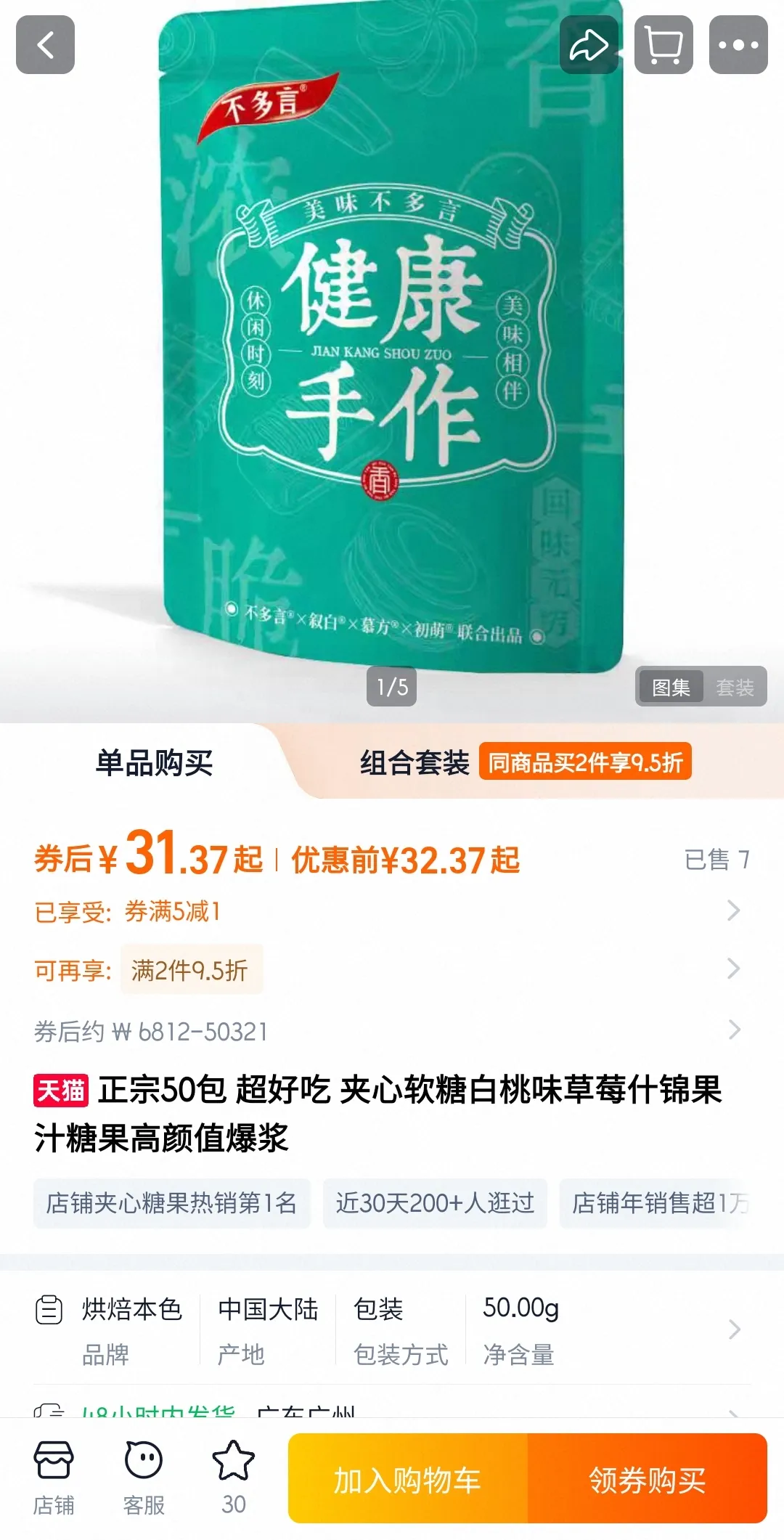Image resolution: width=784 pixels, height=1540 pixels.
Task: Tap 加入购物车 to add to cart
Action: 407,1480
